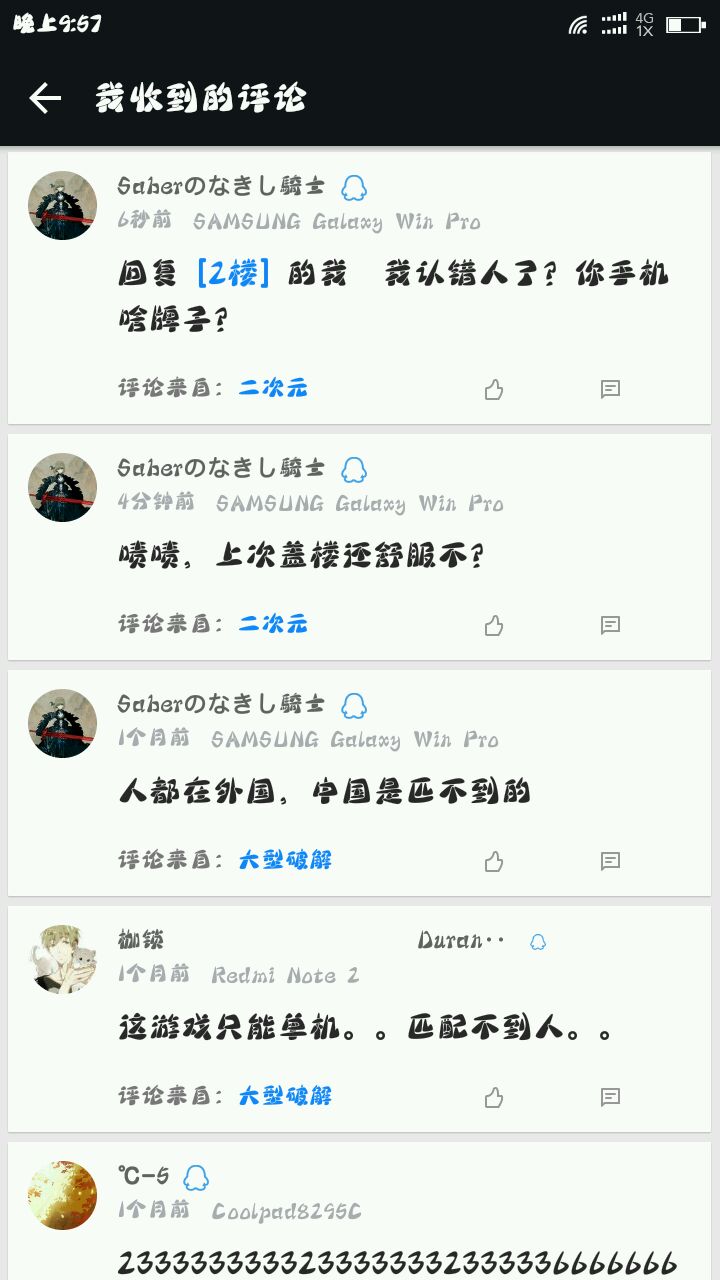
Task: Open 二次元 source under the 我认错人了 comment
Action: tap(273, 388)
